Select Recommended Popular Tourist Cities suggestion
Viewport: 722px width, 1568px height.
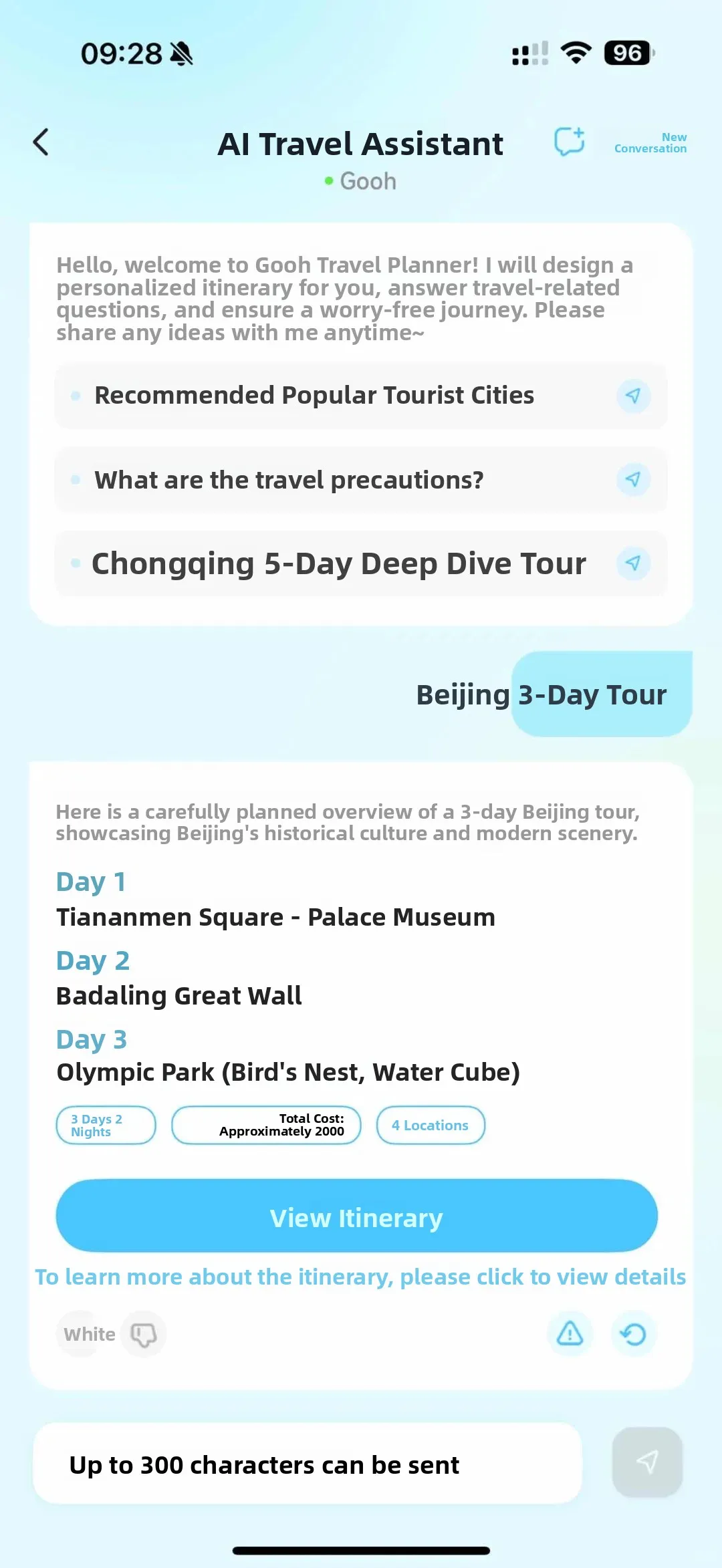(x=361, y=396)
